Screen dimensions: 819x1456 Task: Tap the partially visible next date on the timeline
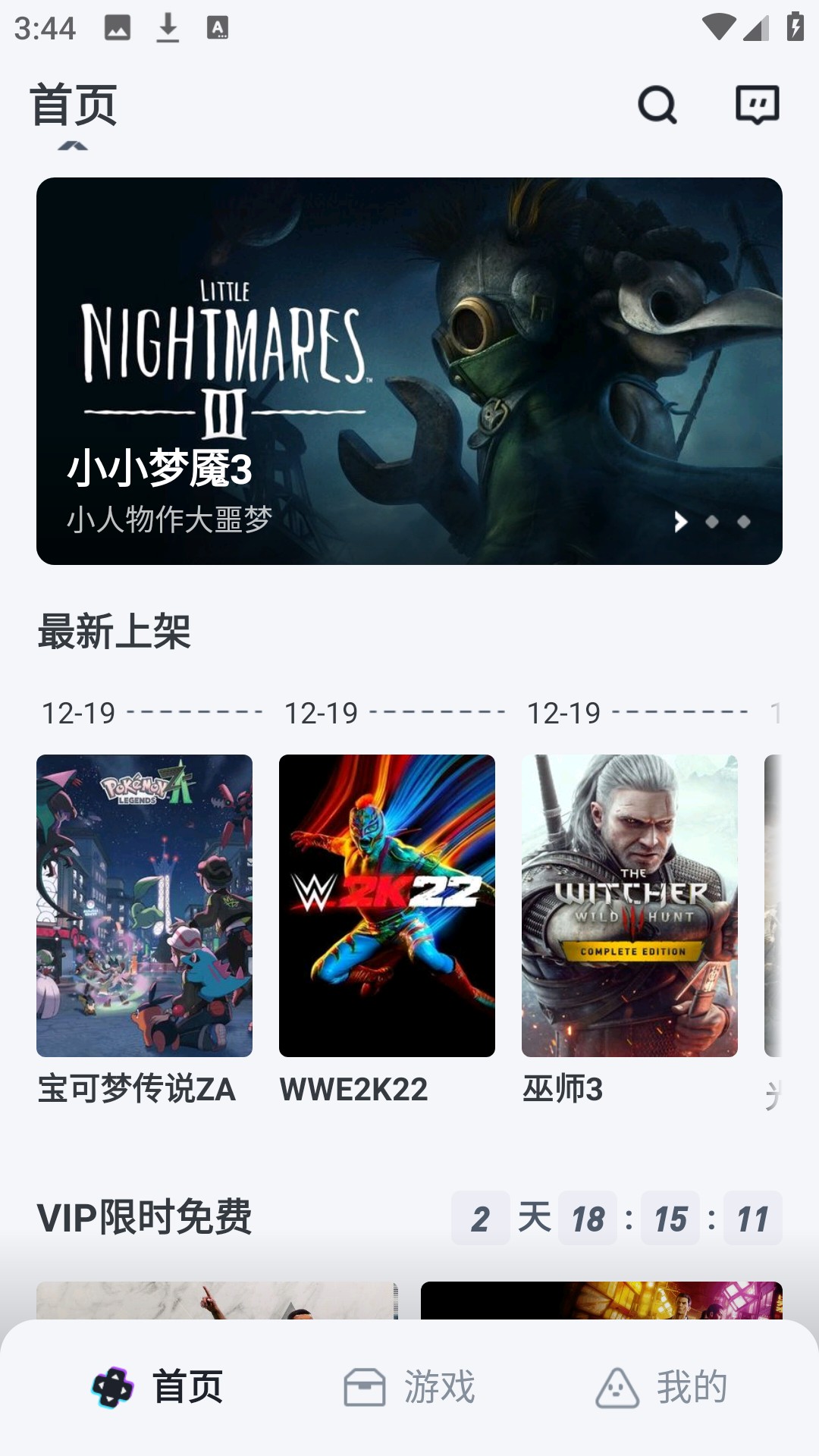(776, 711)
